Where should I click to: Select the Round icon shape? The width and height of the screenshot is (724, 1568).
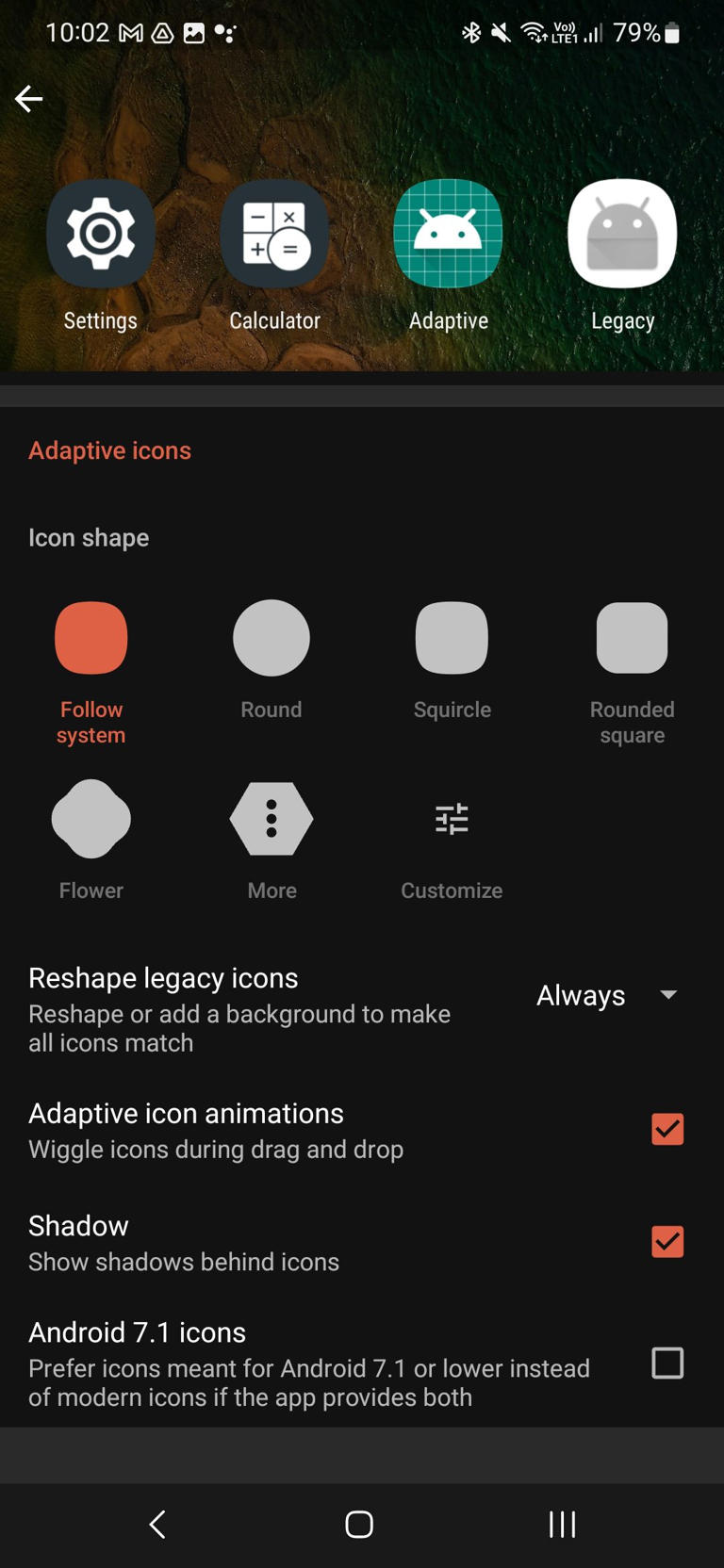click(x=271, y=638)
